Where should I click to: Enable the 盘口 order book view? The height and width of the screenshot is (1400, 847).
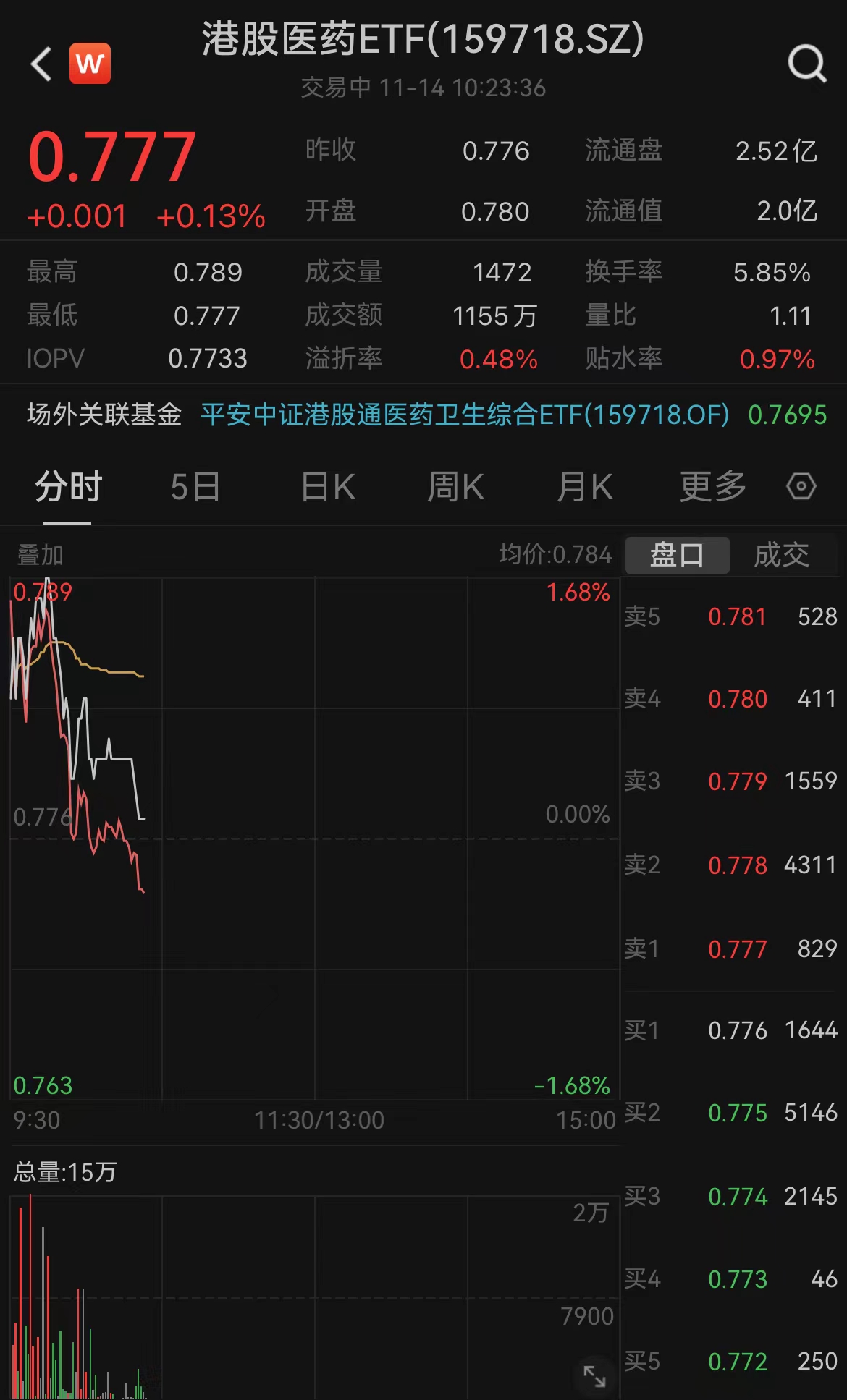pyautogui.click(x=676, y=554)
